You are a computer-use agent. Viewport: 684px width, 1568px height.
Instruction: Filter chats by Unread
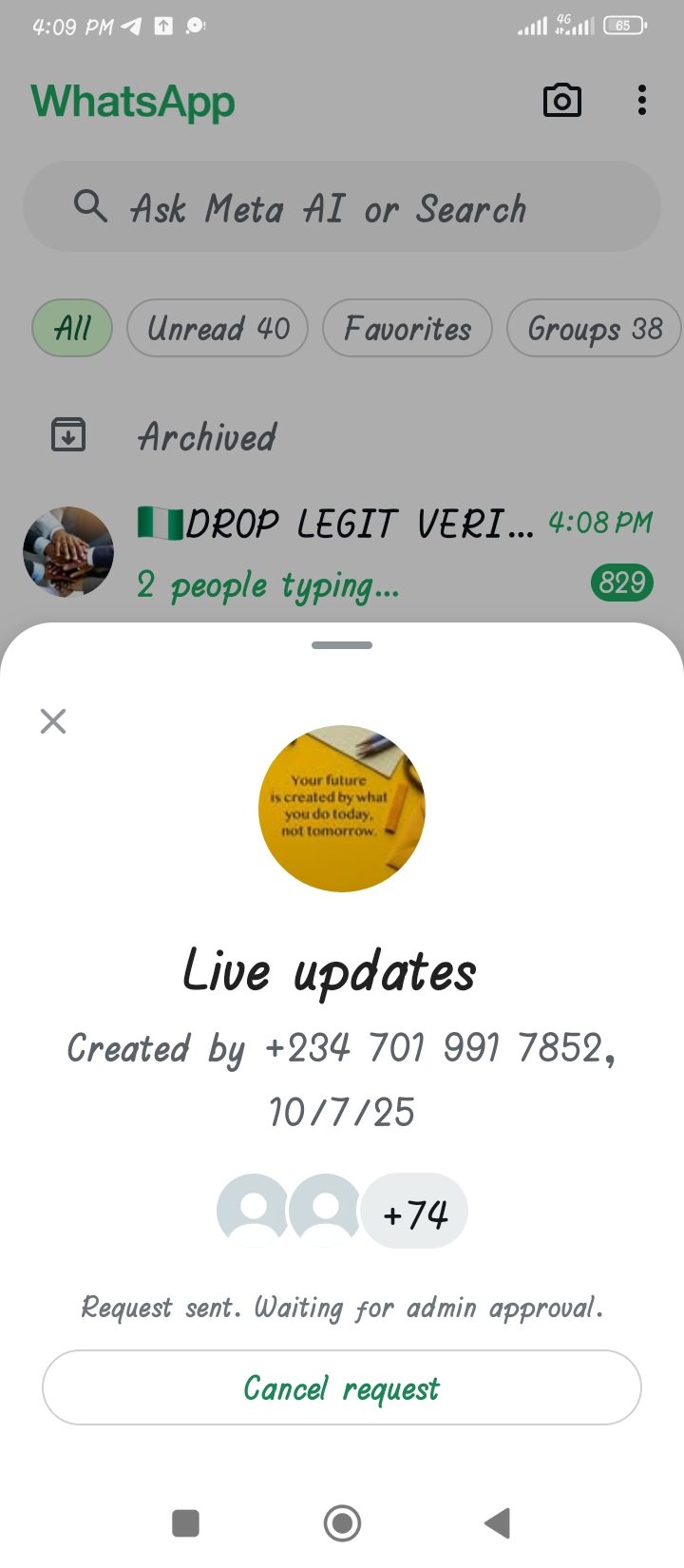click(x=218, y=329)
